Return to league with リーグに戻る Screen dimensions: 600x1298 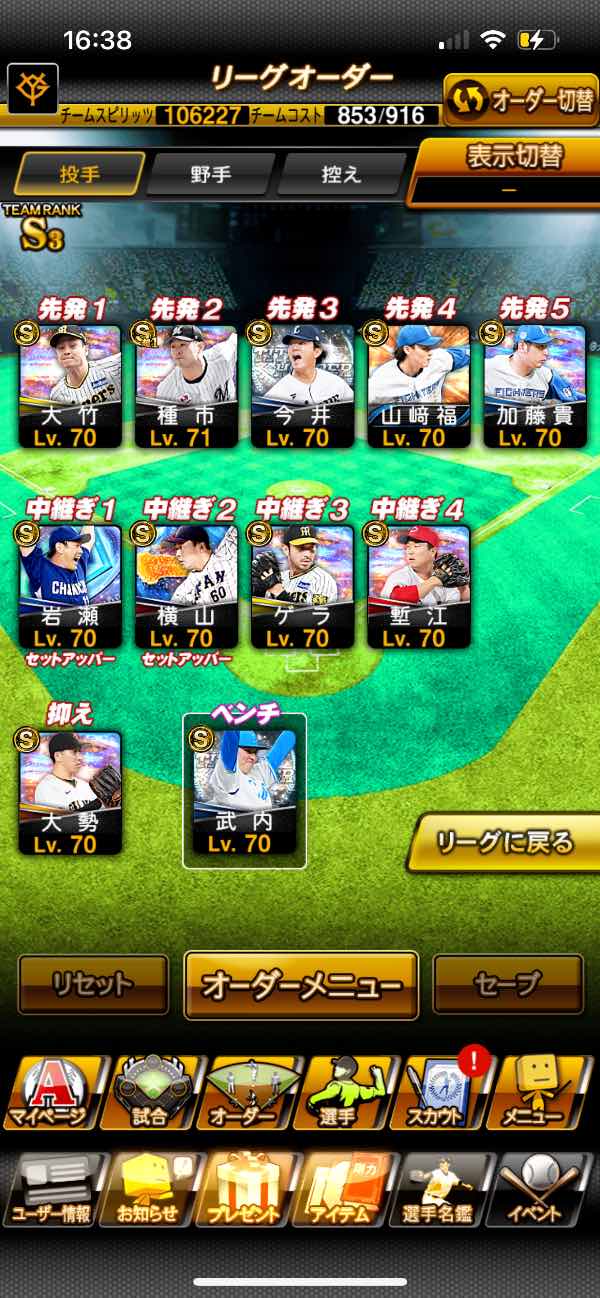[x=506, y=843]
